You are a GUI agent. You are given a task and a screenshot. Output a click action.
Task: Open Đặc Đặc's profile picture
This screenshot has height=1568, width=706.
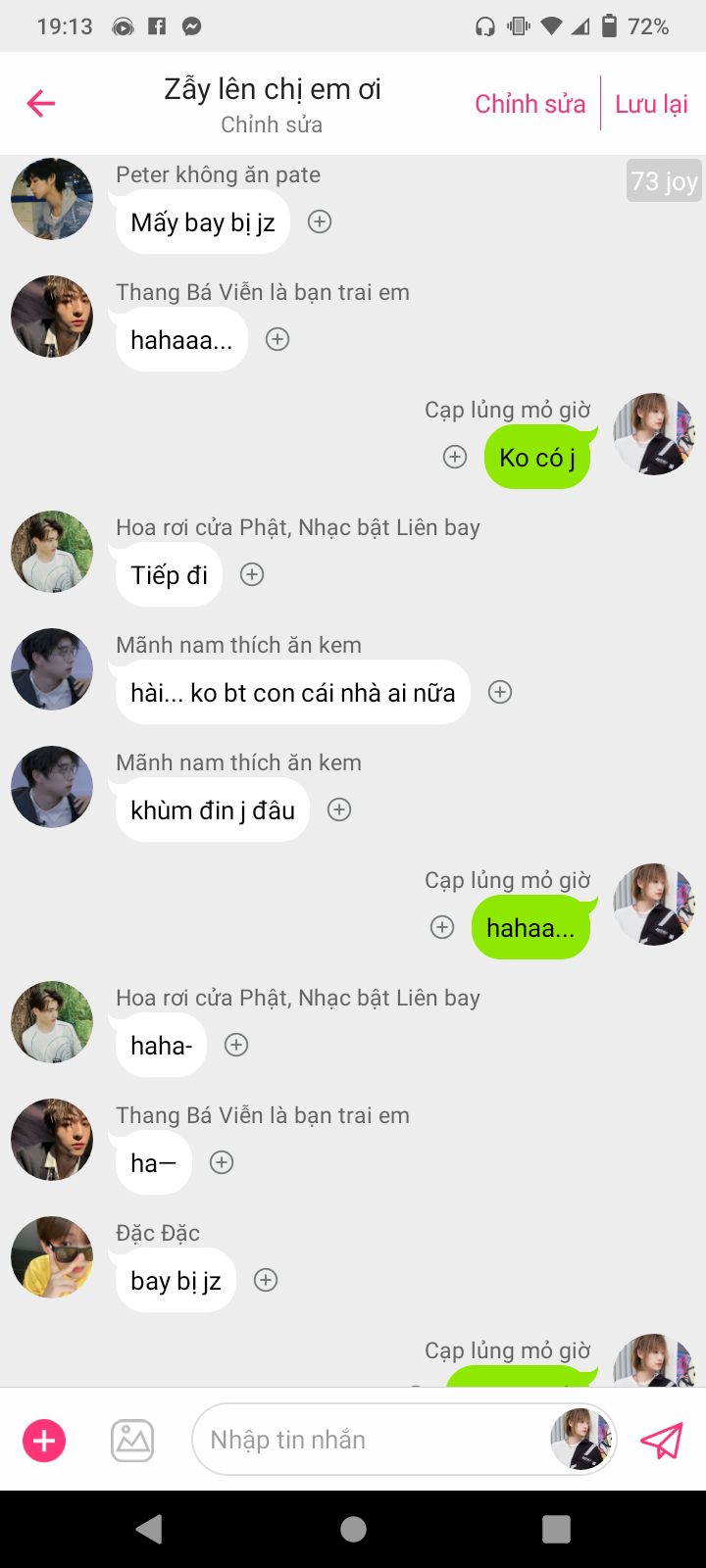pos(52,1257)
